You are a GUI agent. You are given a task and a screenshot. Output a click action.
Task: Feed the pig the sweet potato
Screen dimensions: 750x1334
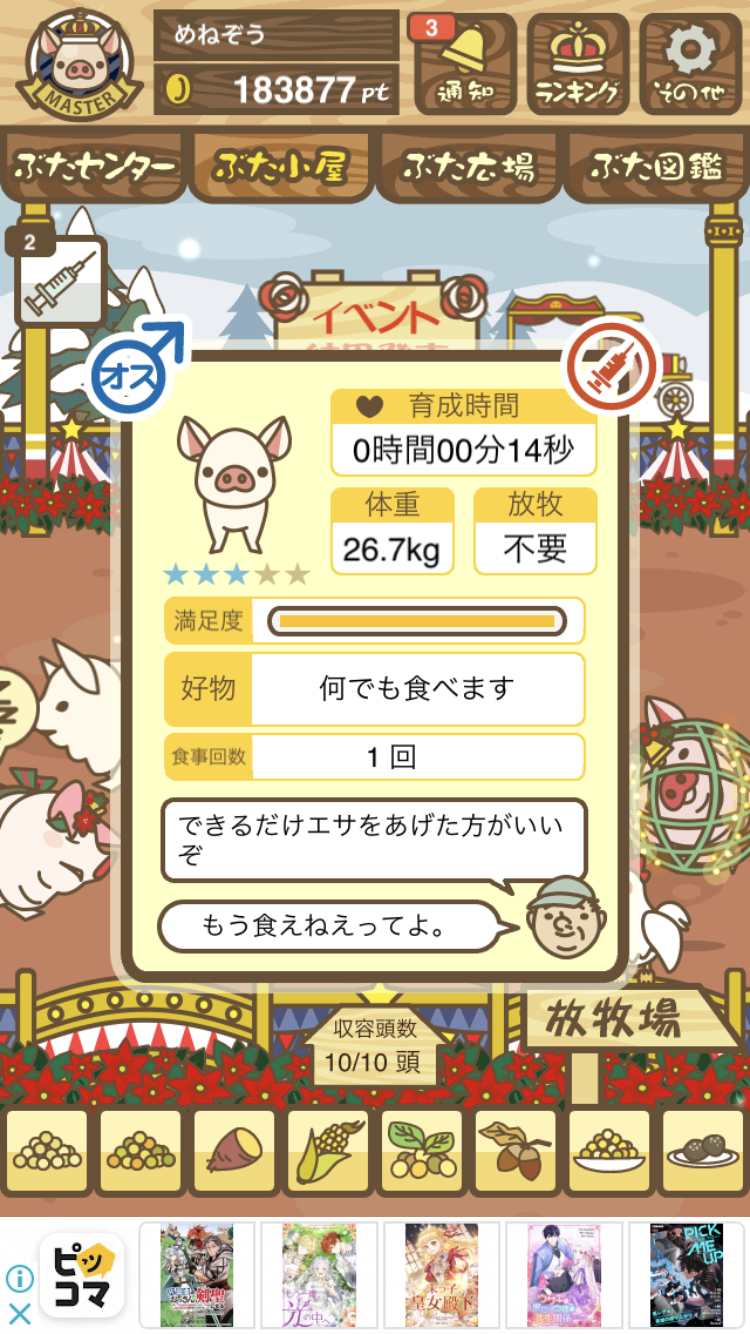[233, 1152]
